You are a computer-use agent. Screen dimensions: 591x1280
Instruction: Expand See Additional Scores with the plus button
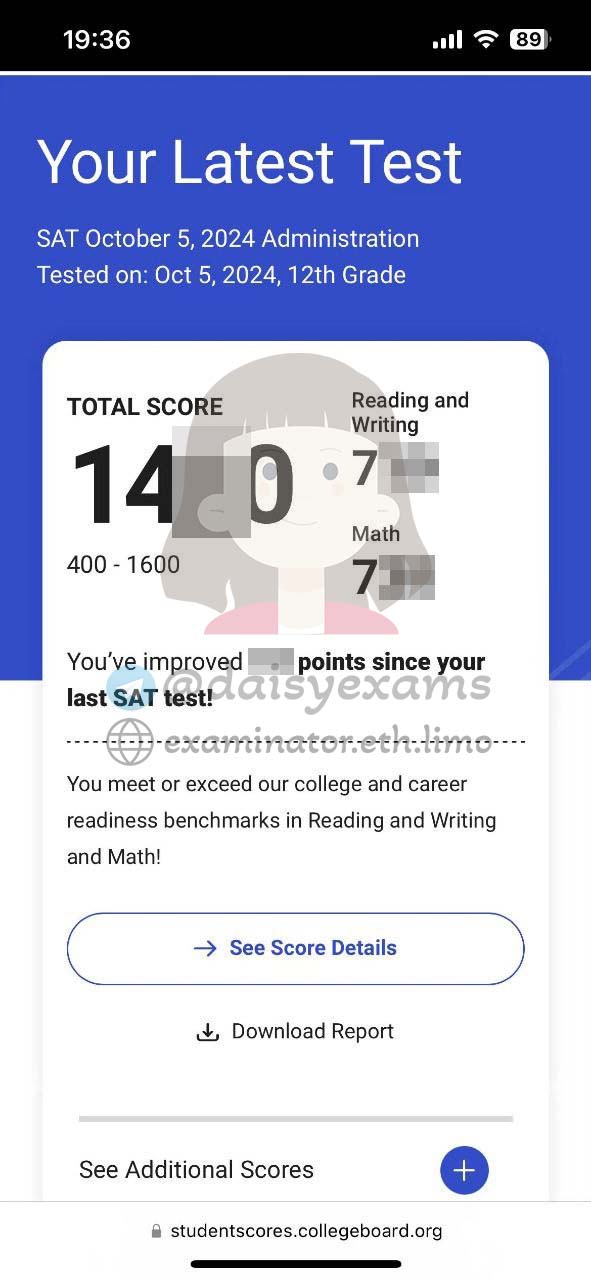tap(464, 1170)
